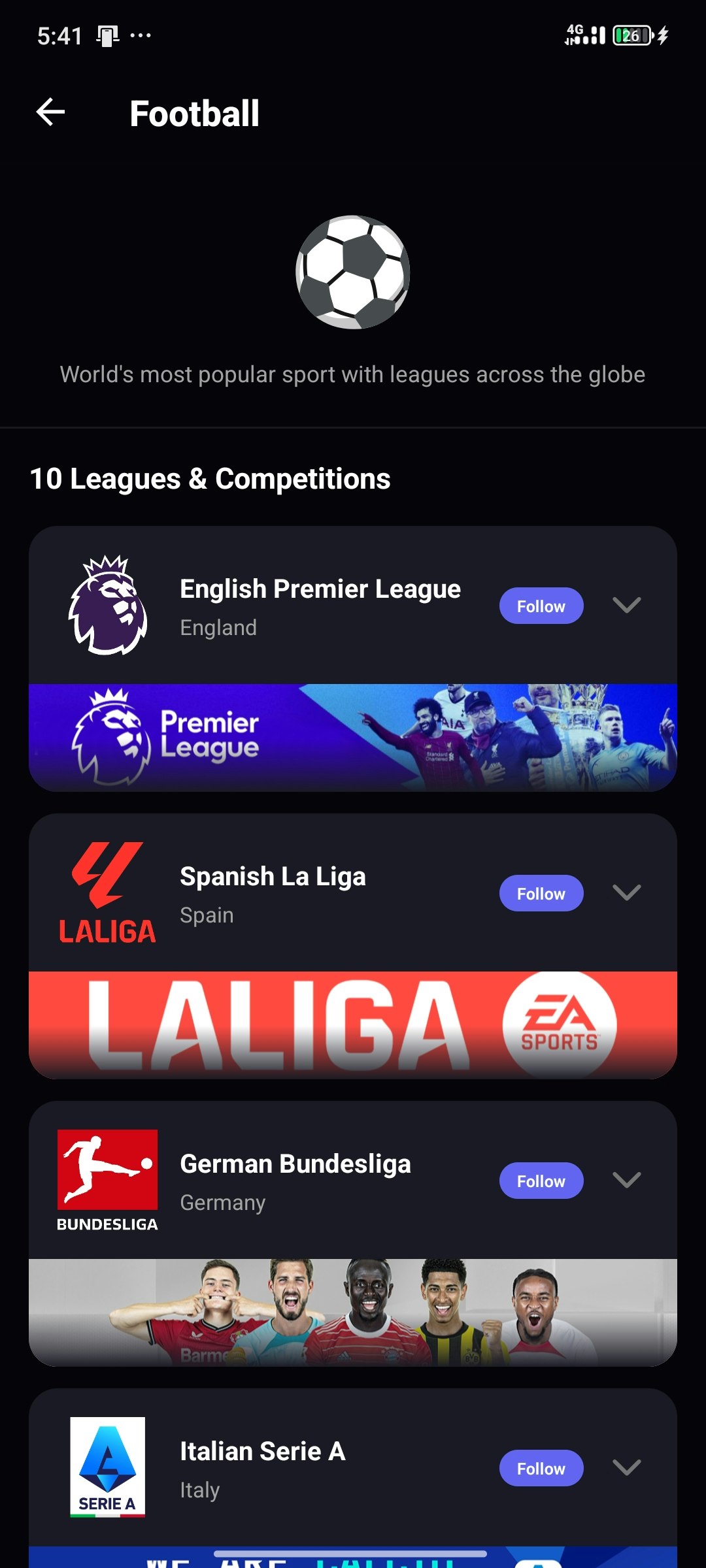Follow Italian Serie A
The width and height of the screenshot is (706, 1568).
541,1468
